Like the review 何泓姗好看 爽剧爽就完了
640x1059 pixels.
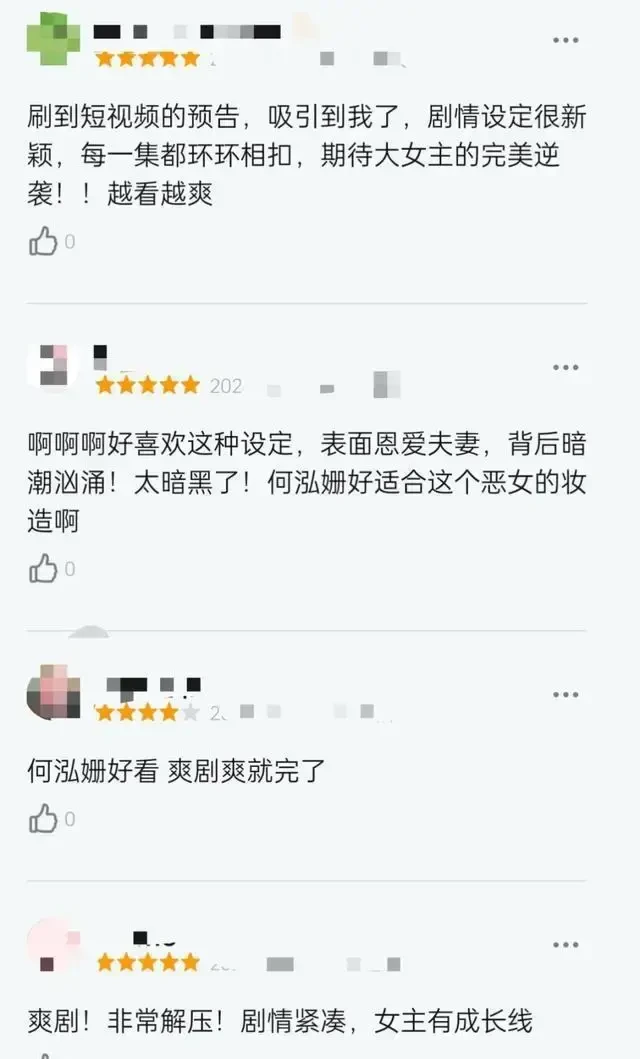43,819
